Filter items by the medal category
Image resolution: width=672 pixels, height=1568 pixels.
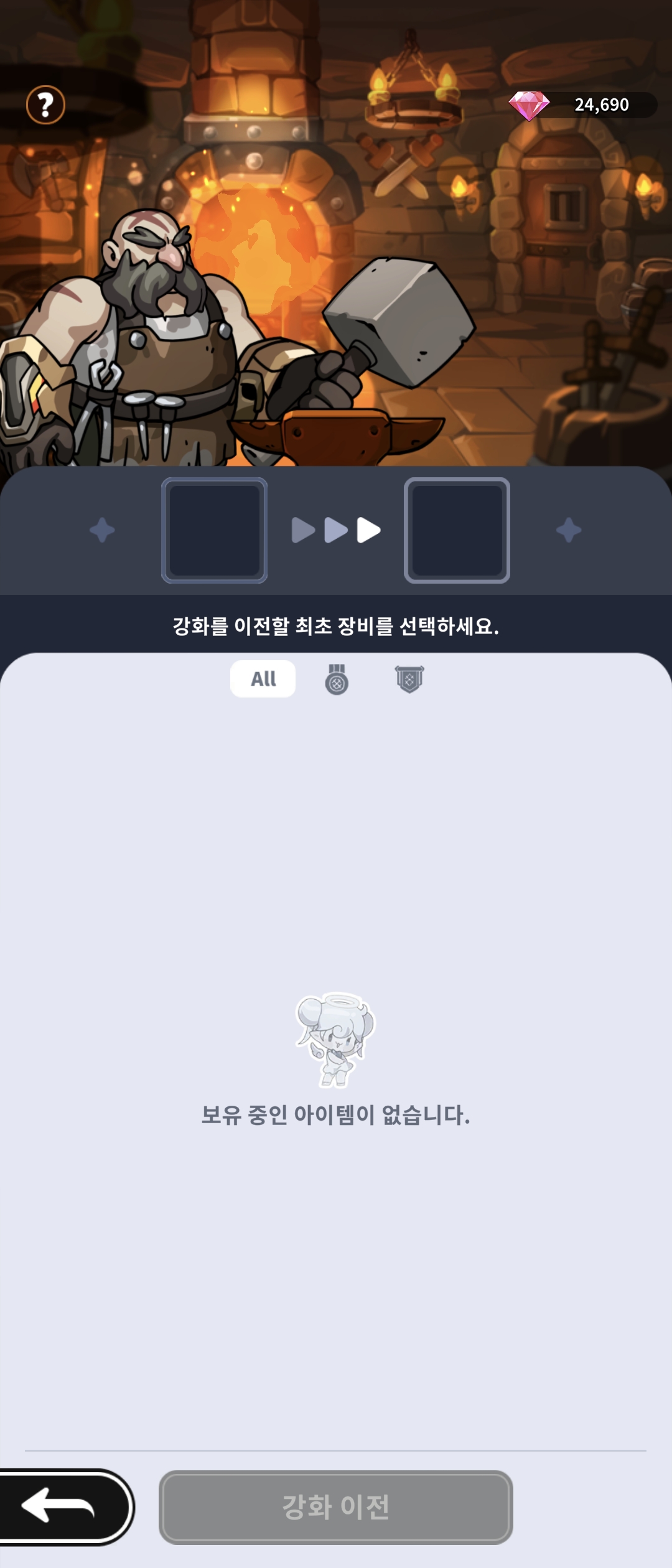(337, 679)
